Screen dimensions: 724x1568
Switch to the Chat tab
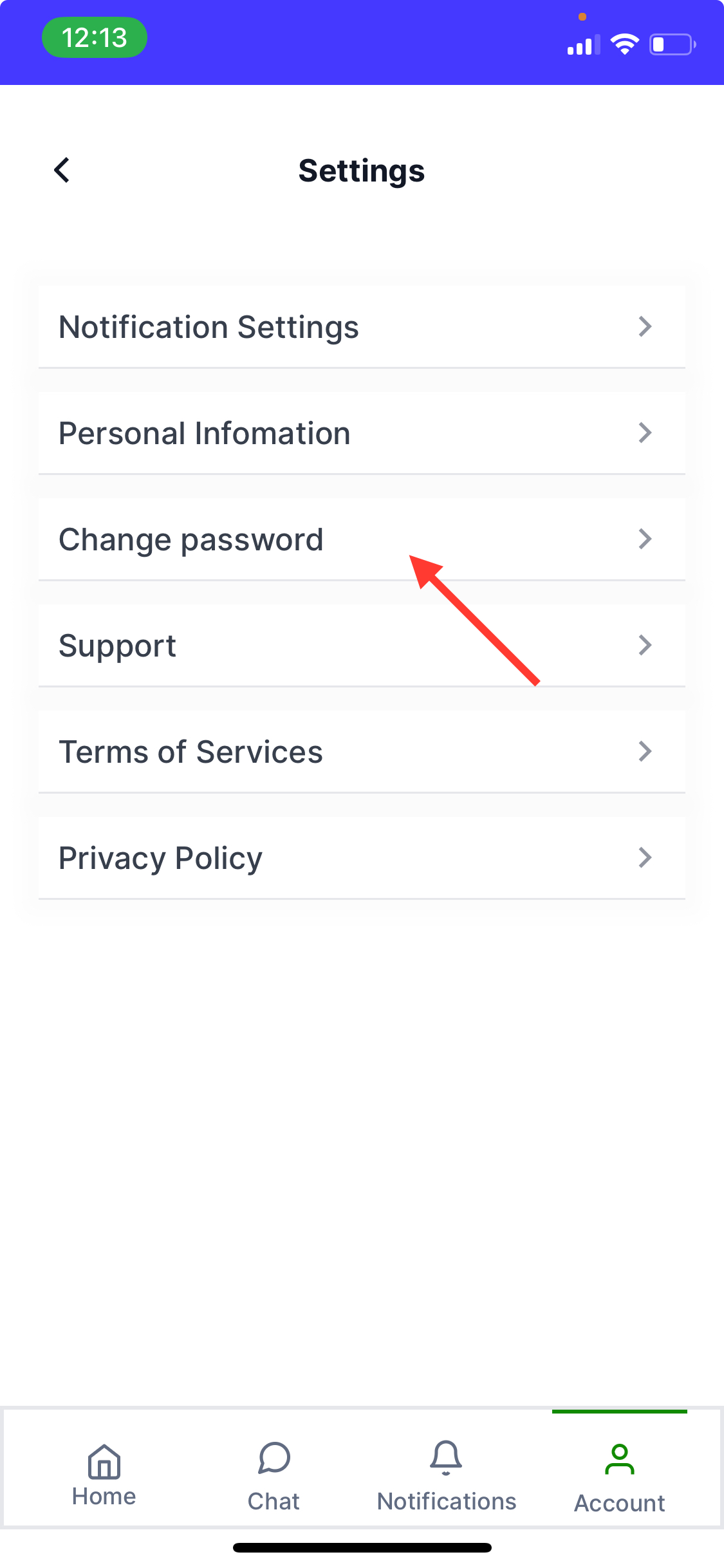(x=274, y=1475)
